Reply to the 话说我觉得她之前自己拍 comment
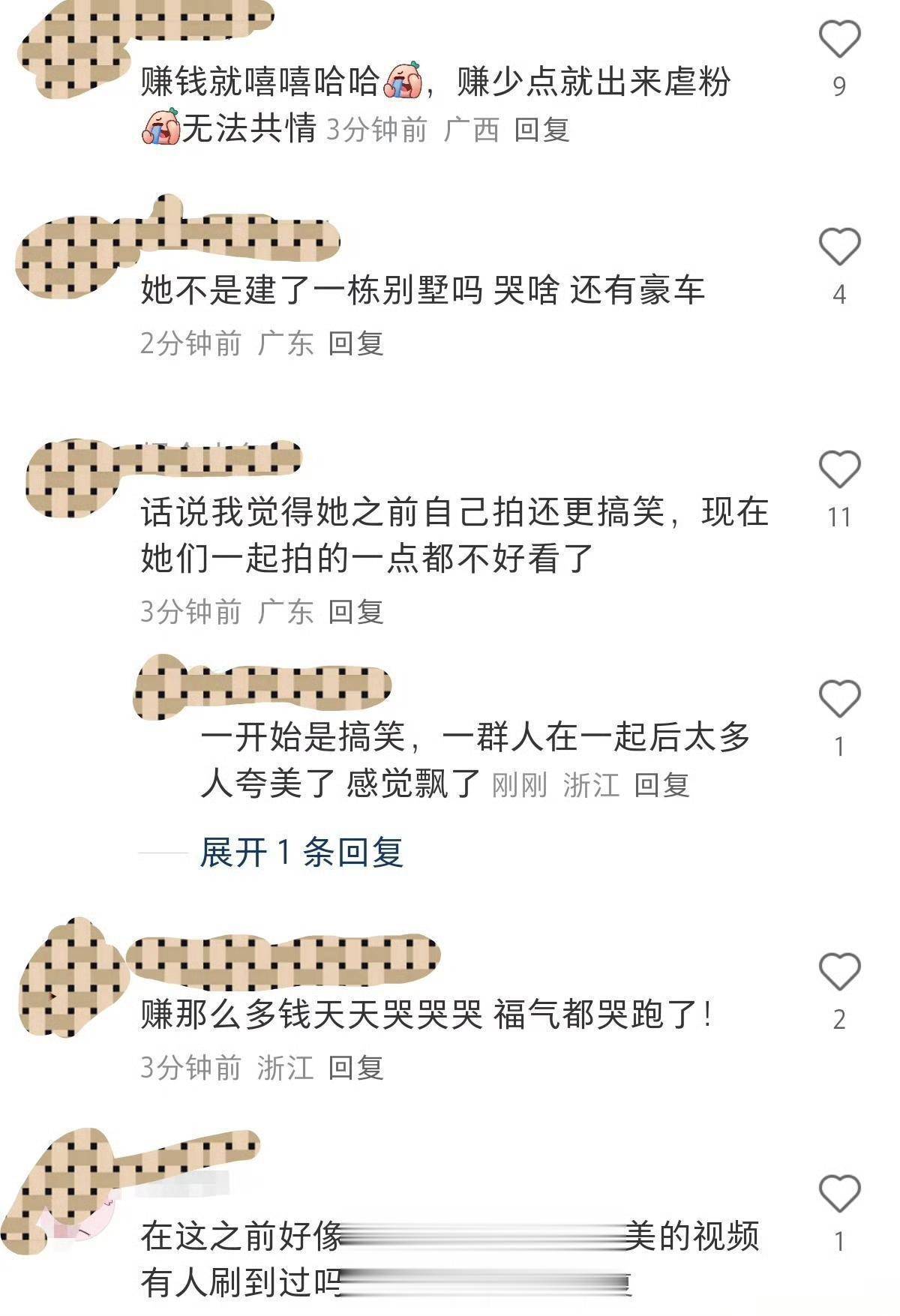 355,612
